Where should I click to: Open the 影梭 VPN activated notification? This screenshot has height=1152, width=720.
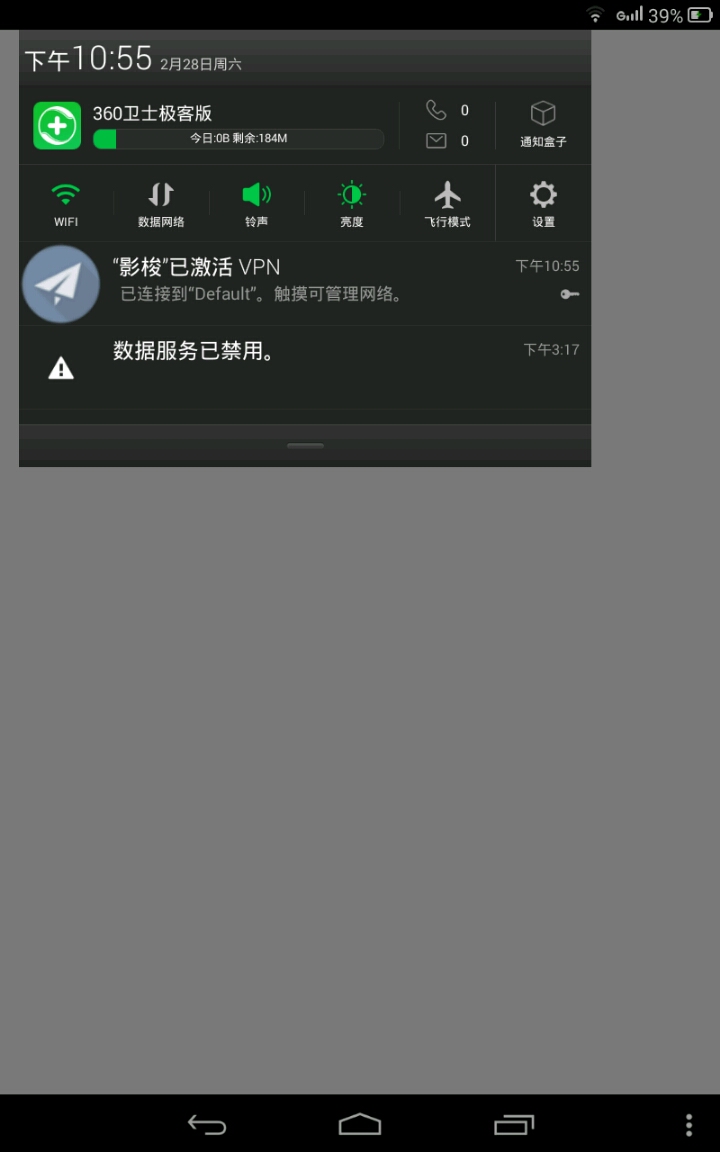click(x=300, y=281)
